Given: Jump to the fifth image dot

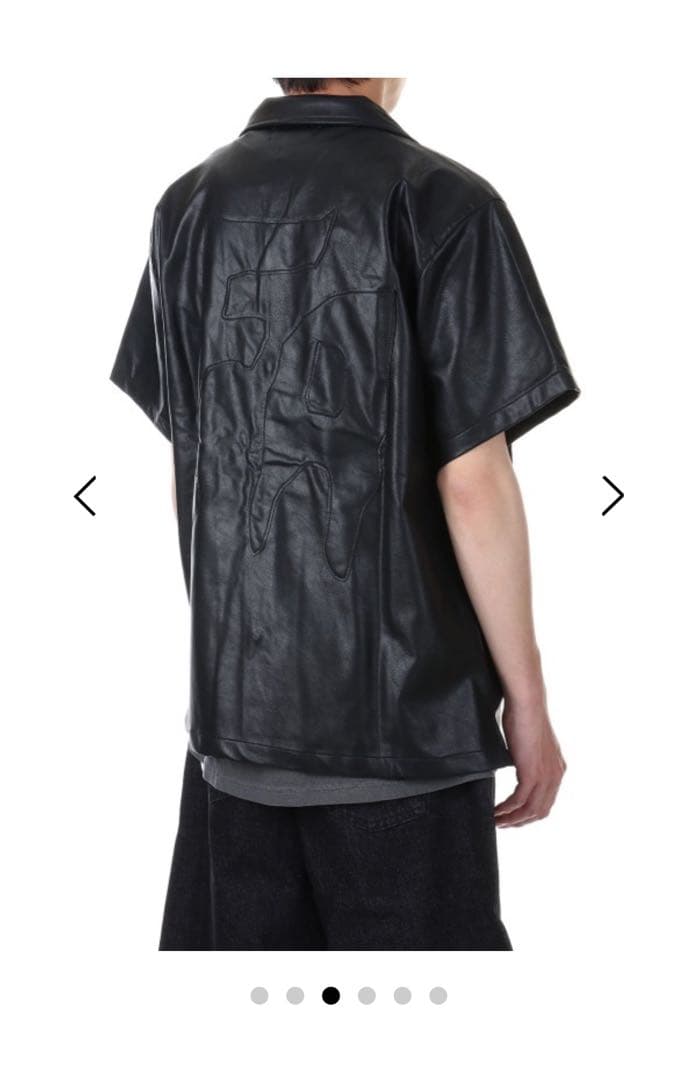Looking at the screenshot, I should 402,995.
